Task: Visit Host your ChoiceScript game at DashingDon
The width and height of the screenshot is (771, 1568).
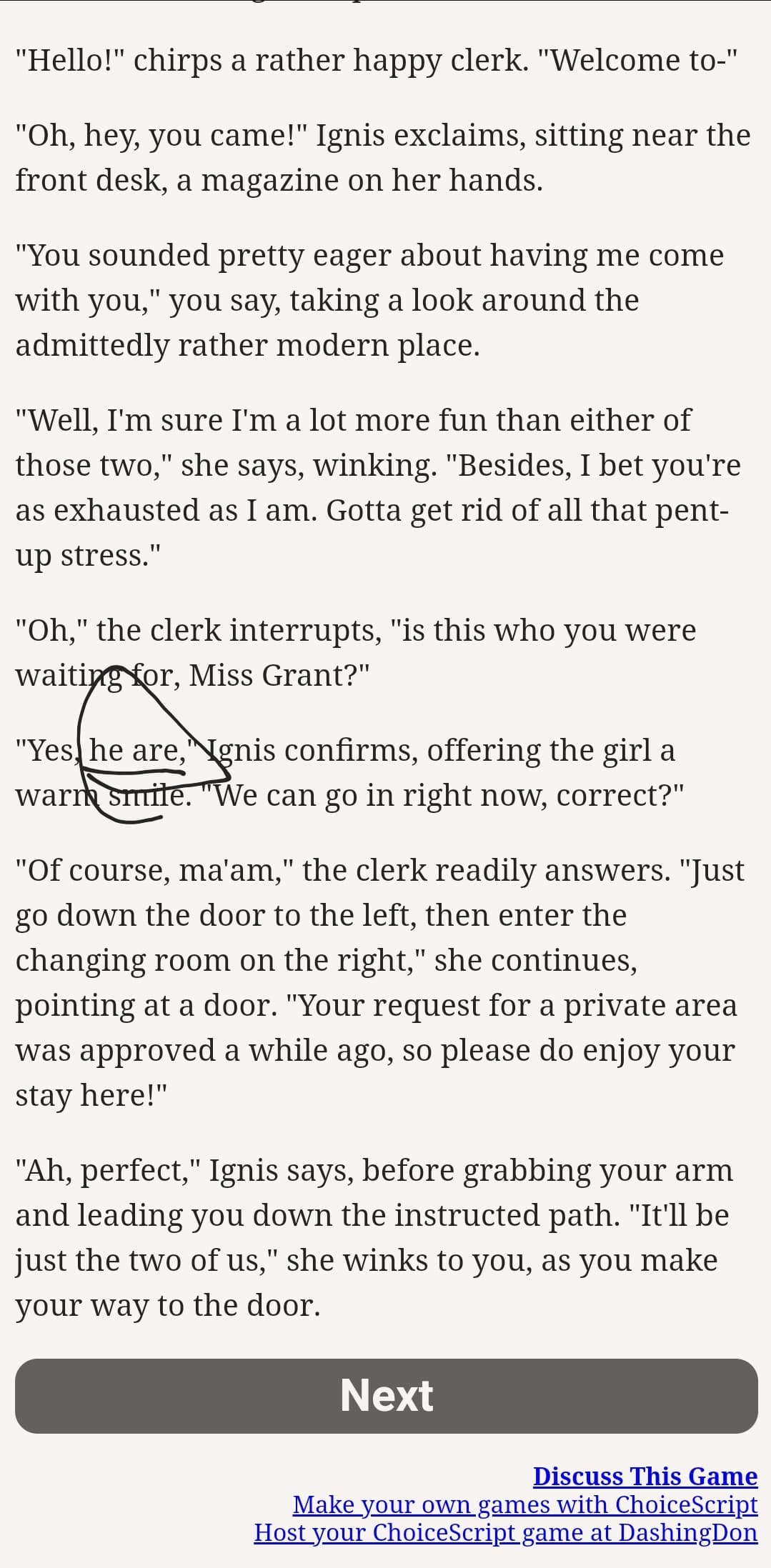Action: (506, 1533)
